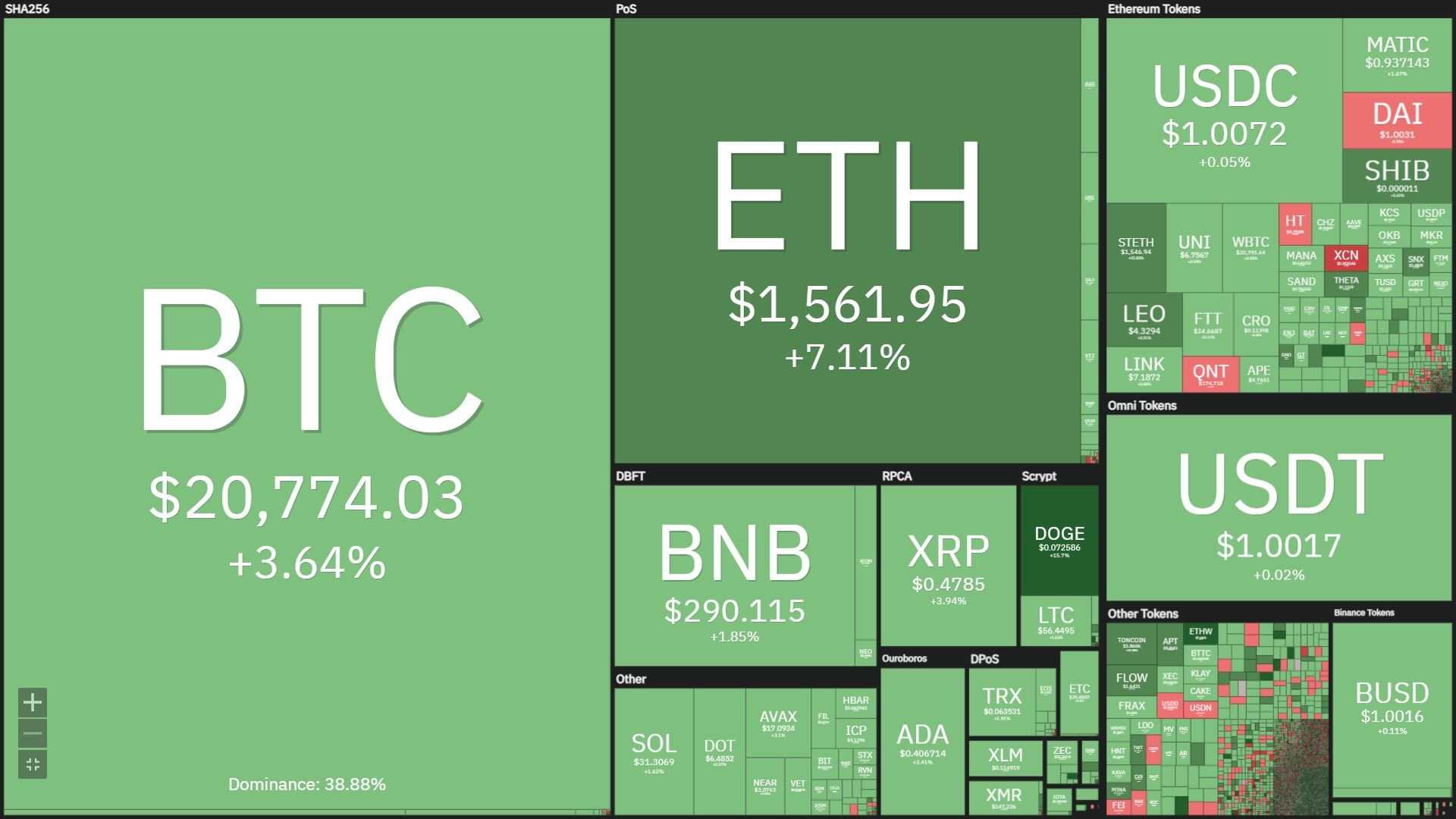
Task: Open the LTC tile
Action: [1056, 620]
